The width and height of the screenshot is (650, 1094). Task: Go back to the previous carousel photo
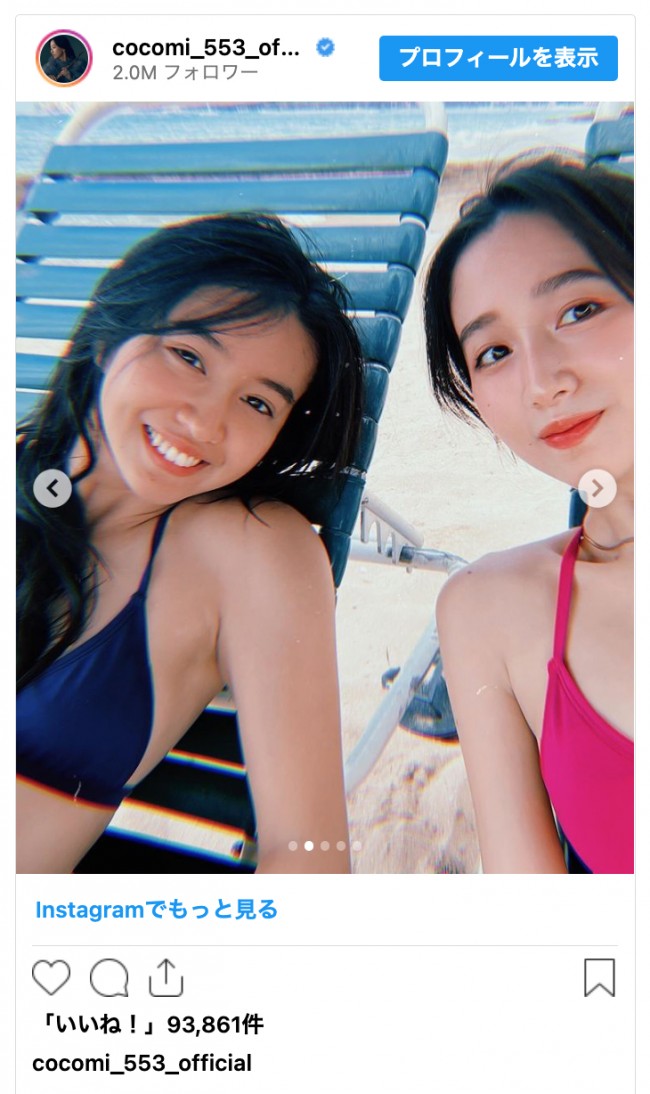click(x=52, y=488)
